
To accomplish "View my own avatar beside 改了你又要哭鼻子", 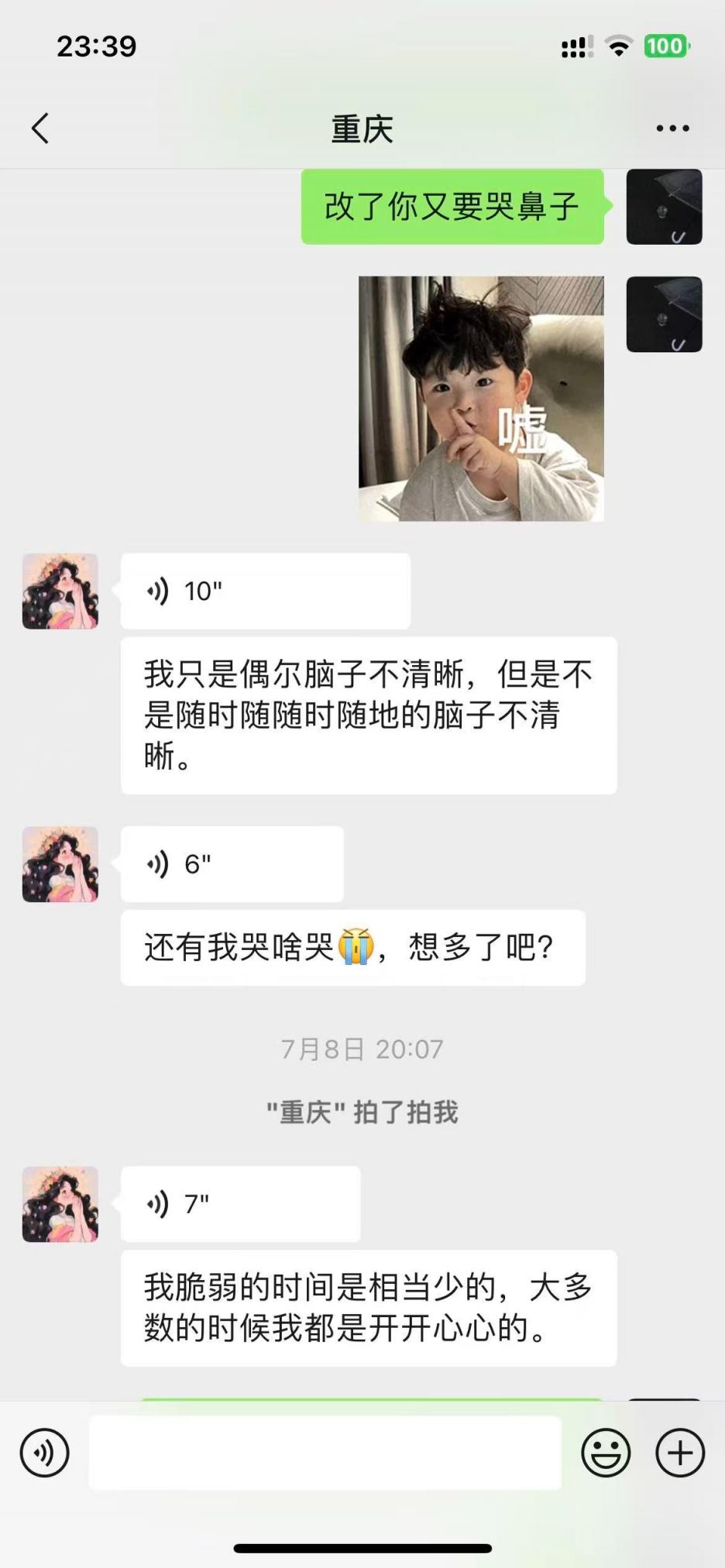I will [x=664, y=207].
